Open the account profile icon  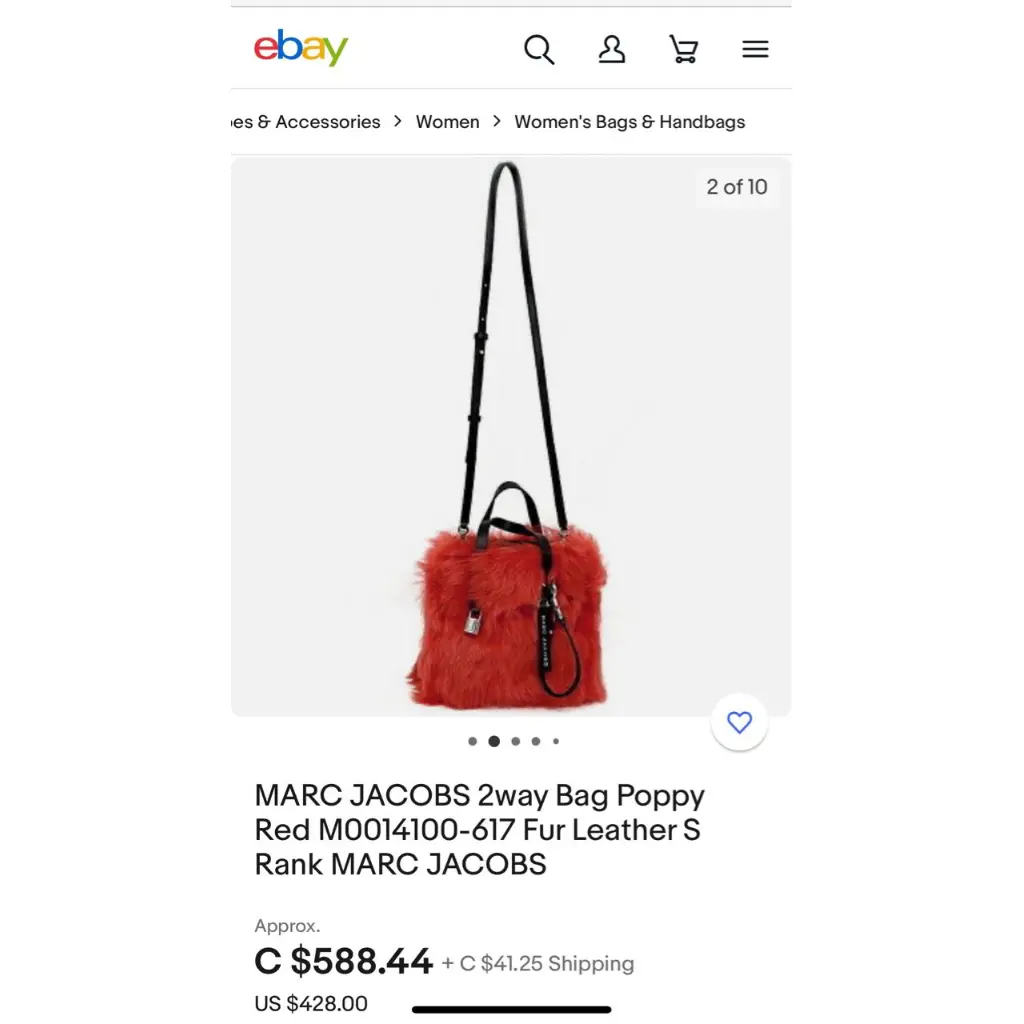point(611,49)
